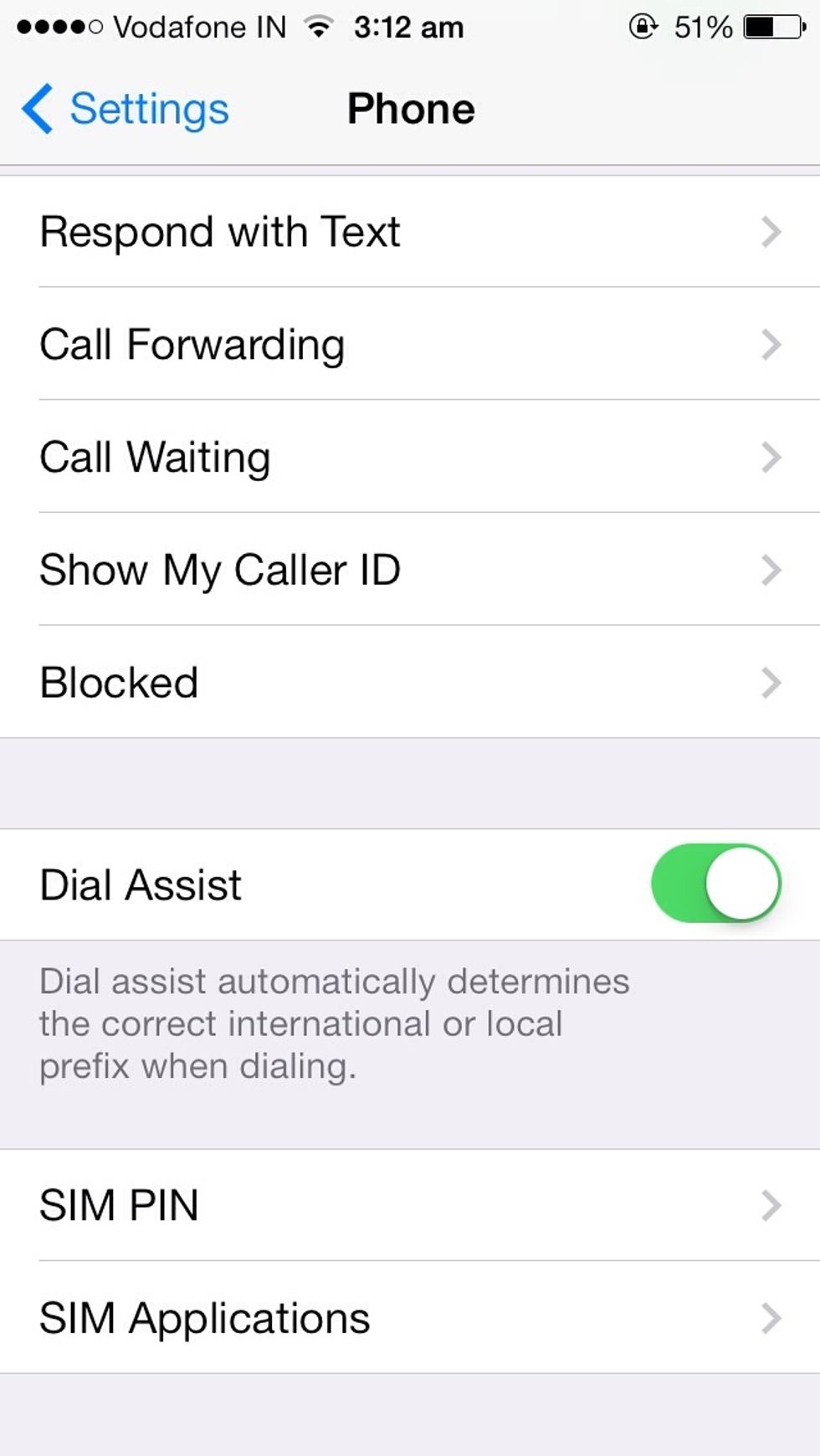Tap the orientation lock icon near the battery

[x=641, y=26]
